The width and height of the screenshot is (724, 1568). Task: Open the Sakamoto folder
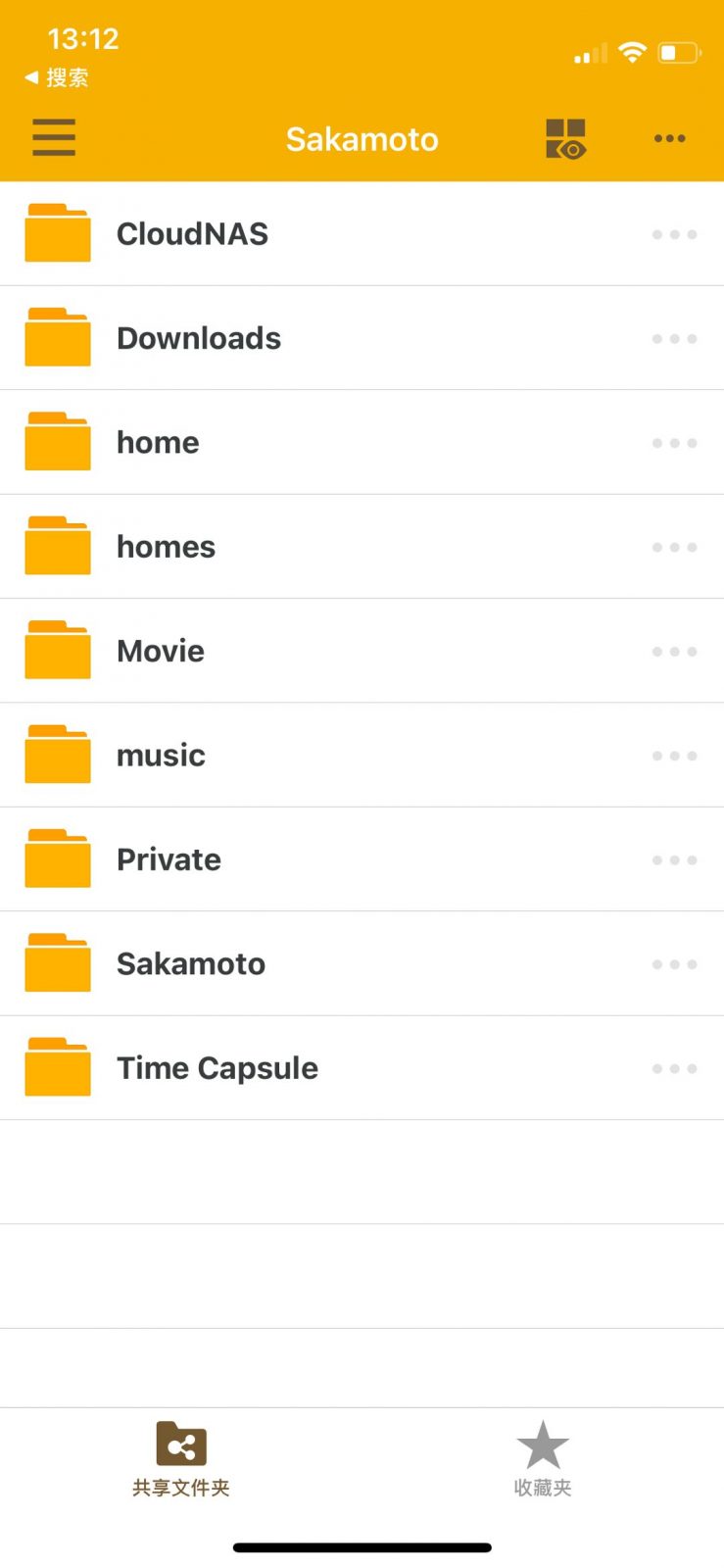coord(362,964)
